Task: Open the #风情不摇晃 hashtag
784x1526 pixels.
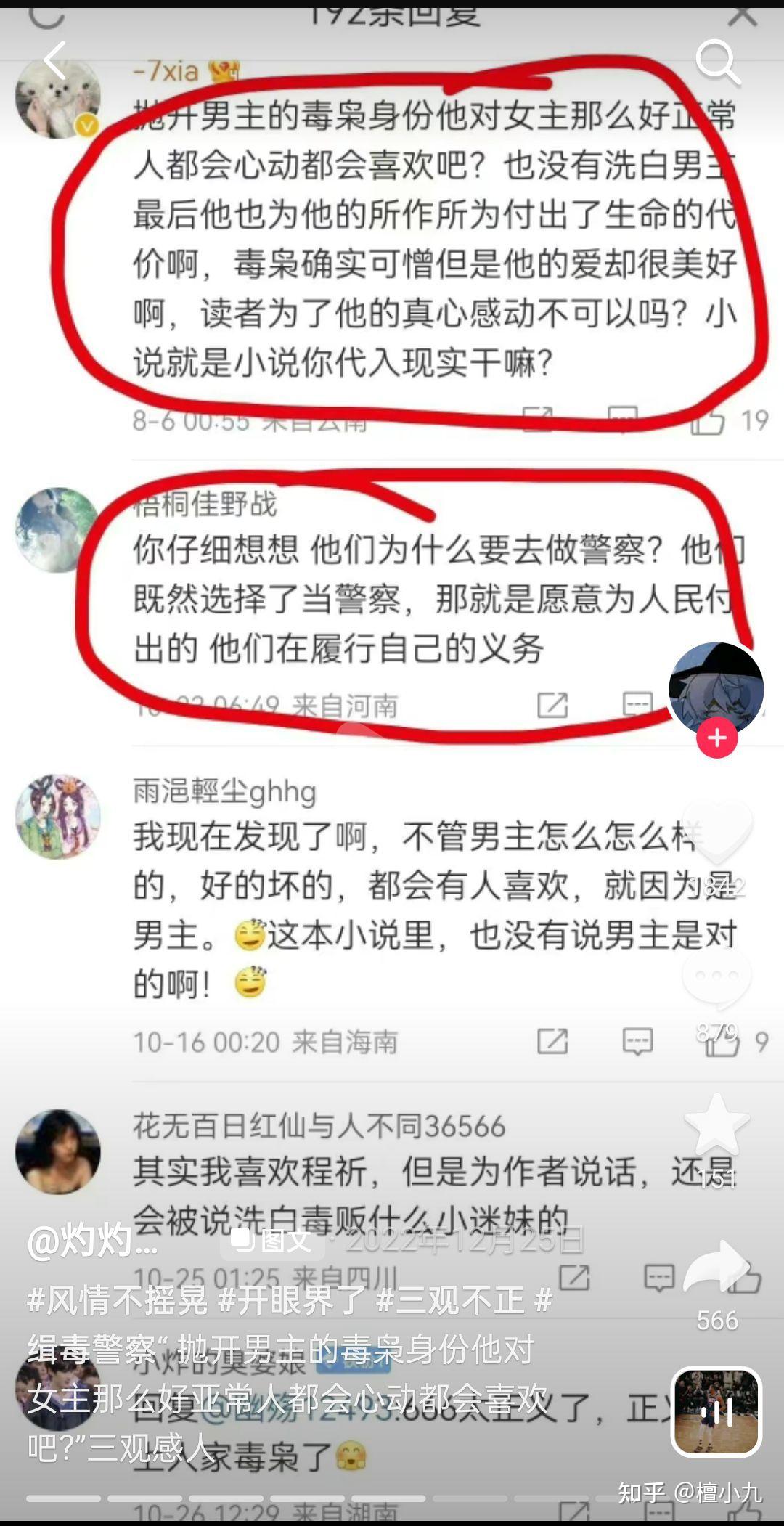Action: coord(117,1299)
